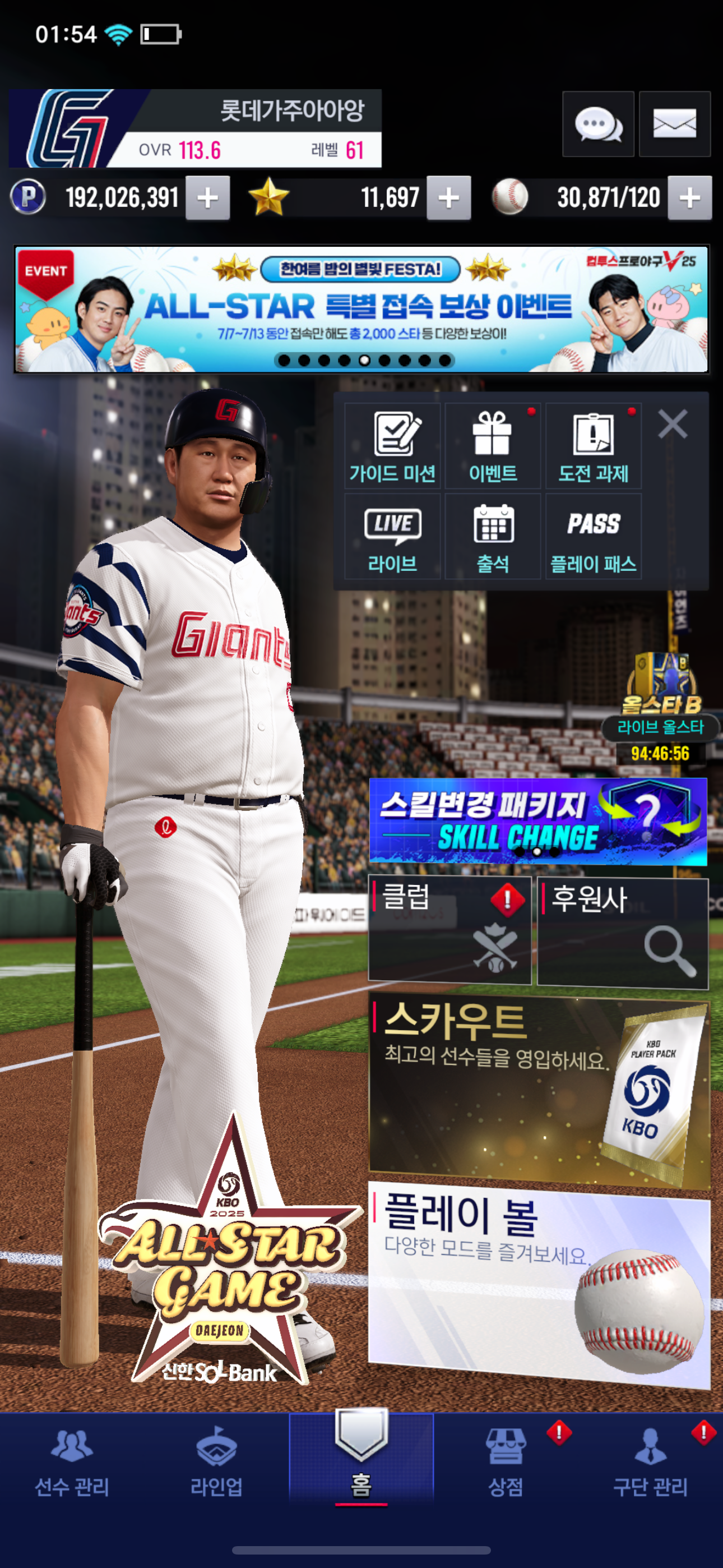Open 플레이 볼 game modes

(x=539, y=1284)
